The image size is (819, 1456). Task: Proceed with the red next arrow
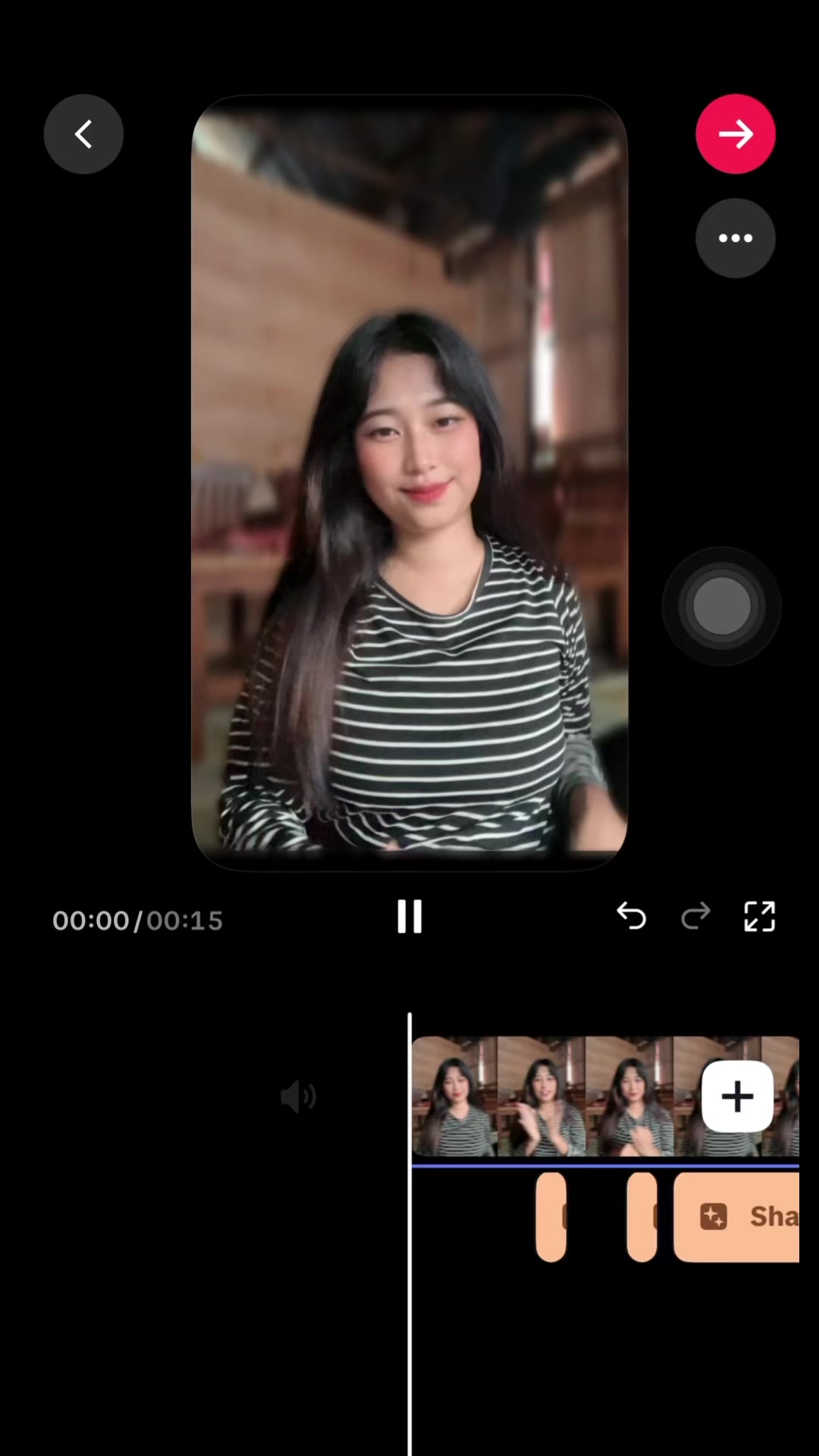click(736, 134)
